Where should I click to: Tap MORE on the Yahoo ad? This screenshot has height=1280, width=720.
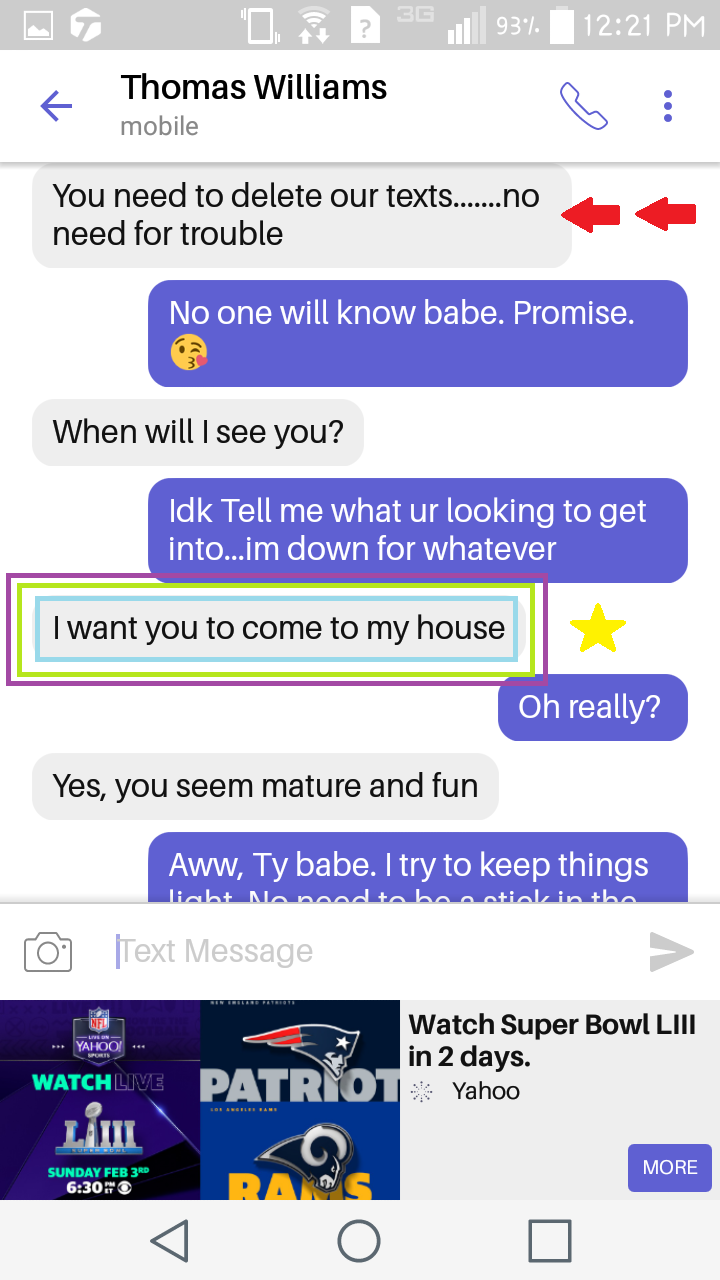670,1167
